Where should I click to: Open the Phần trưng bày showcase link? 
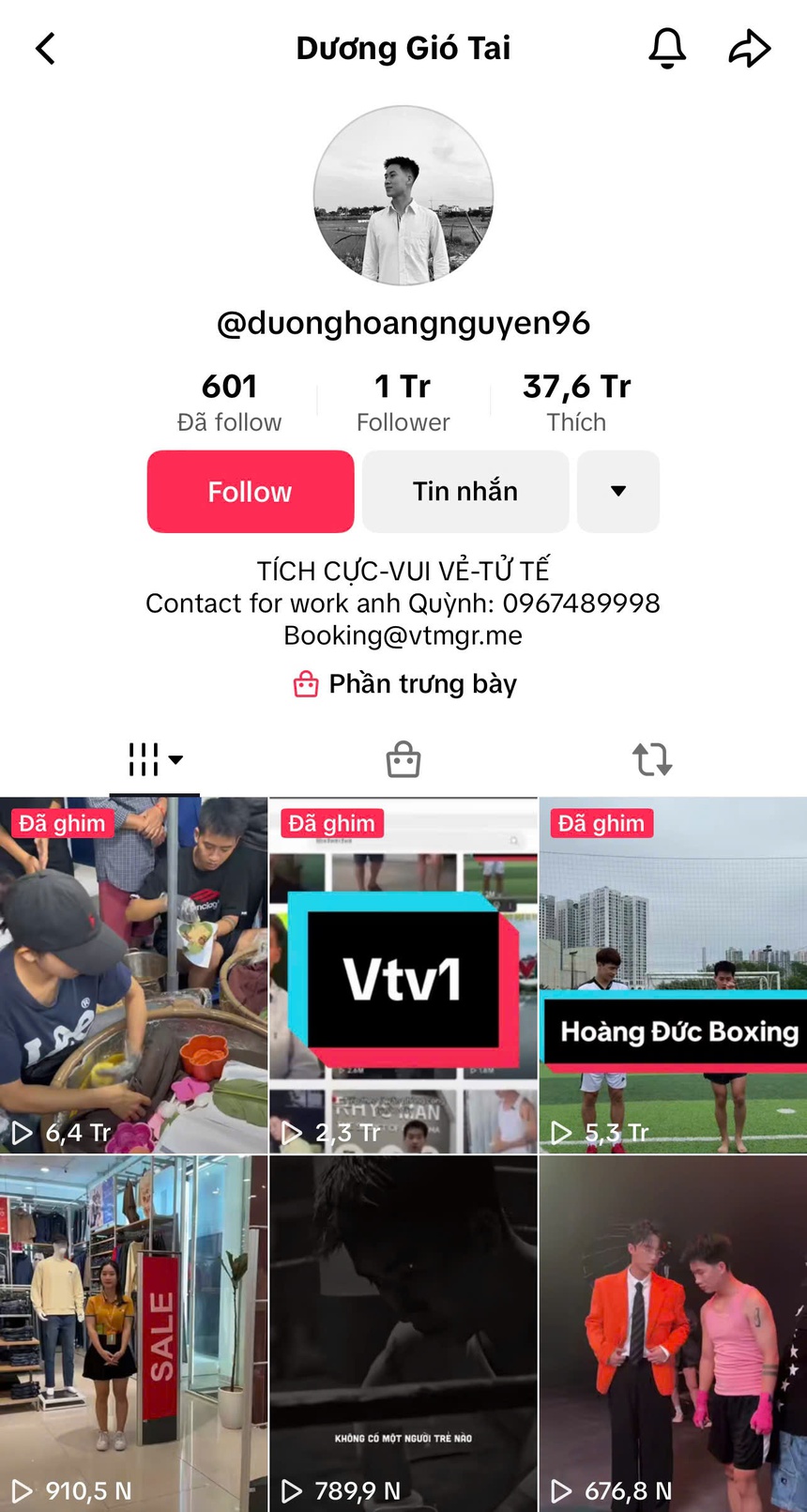(421, 684)
